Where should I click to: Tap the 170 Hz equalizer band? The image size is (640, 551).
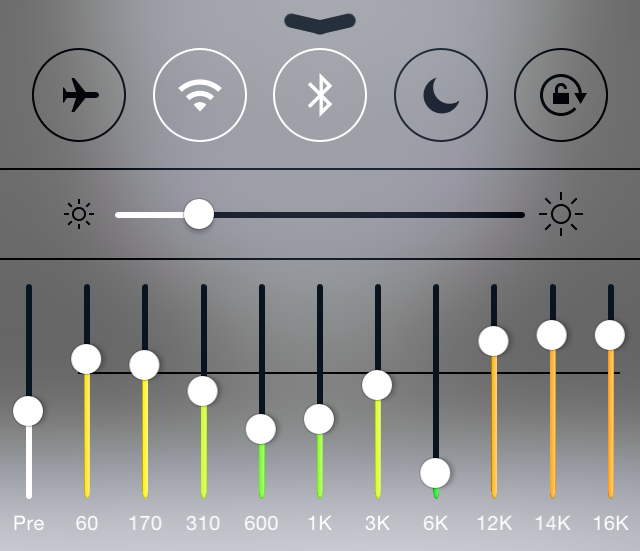pos(145,364)
